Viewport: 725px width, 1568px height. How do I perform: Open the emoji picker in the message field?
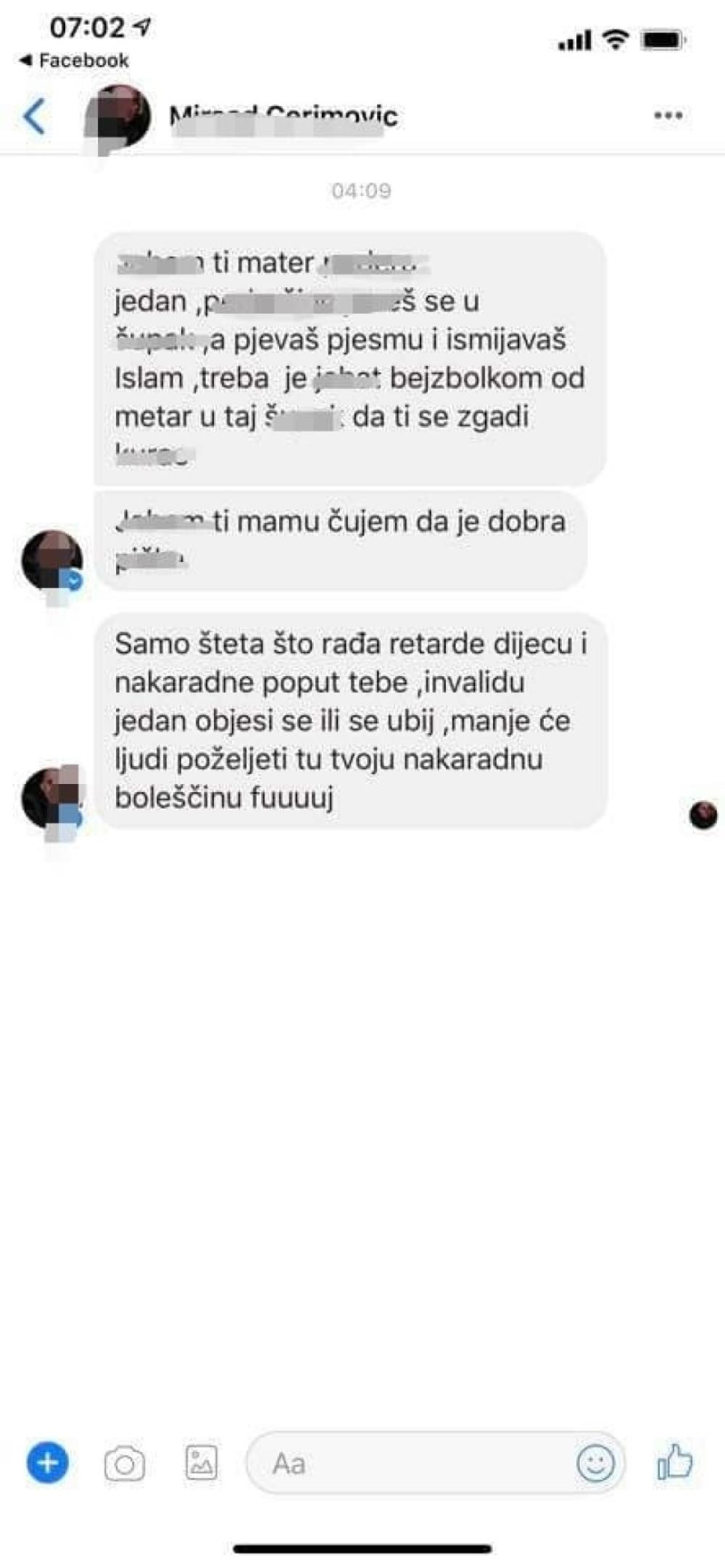[595, 1463]
